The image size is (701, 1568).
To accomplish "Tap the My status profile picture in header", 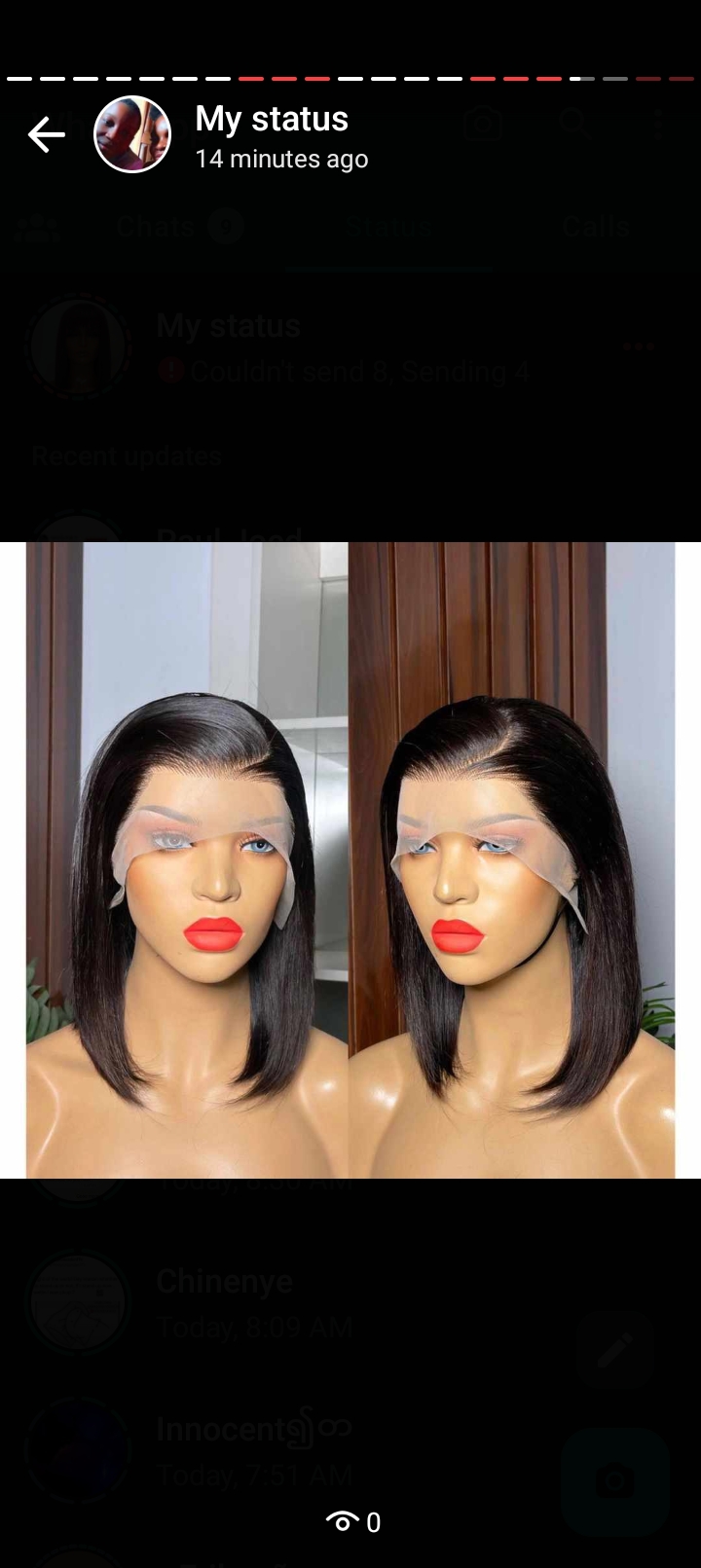I will (x=133, y=134).
